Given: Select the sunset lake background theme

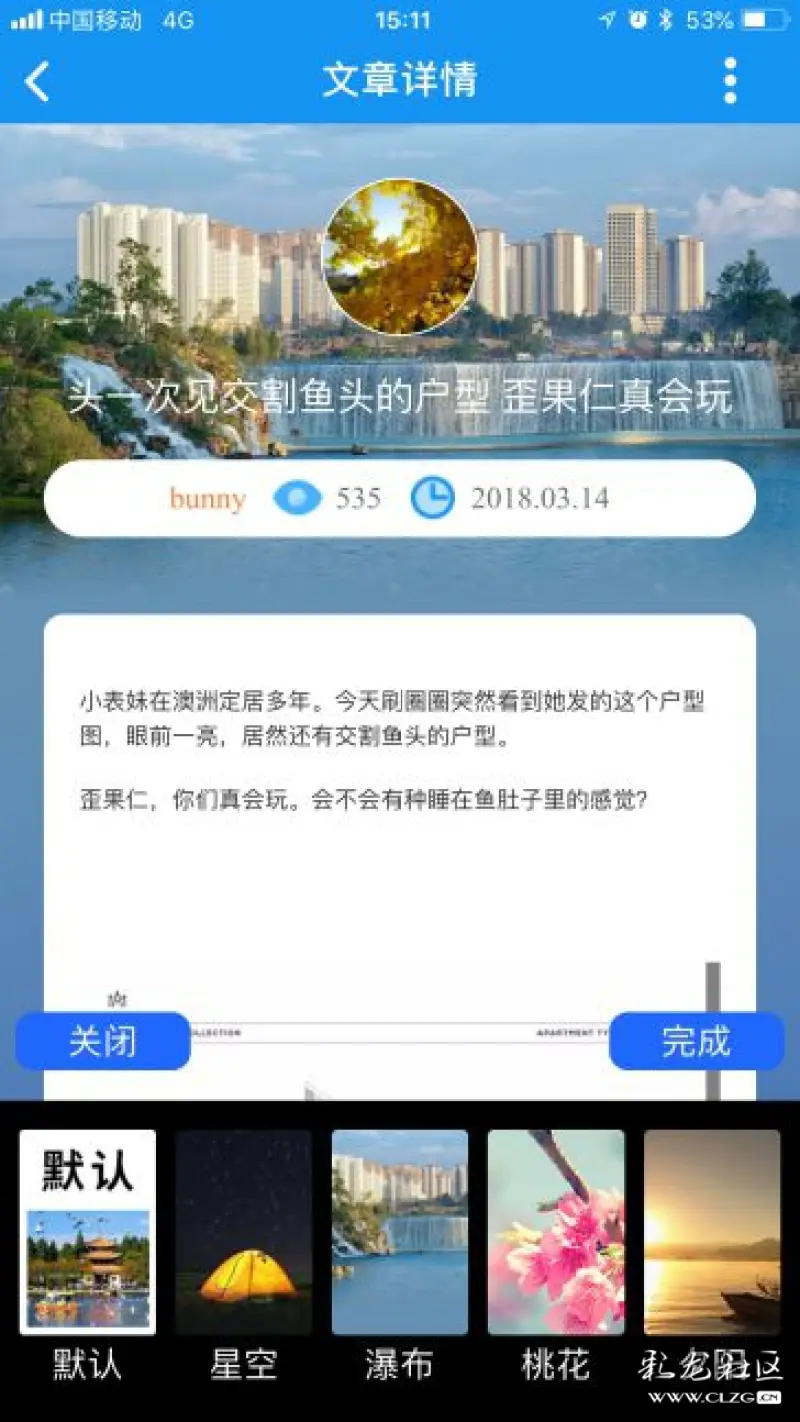Looking at the screenshot, I should (711, 1232).
